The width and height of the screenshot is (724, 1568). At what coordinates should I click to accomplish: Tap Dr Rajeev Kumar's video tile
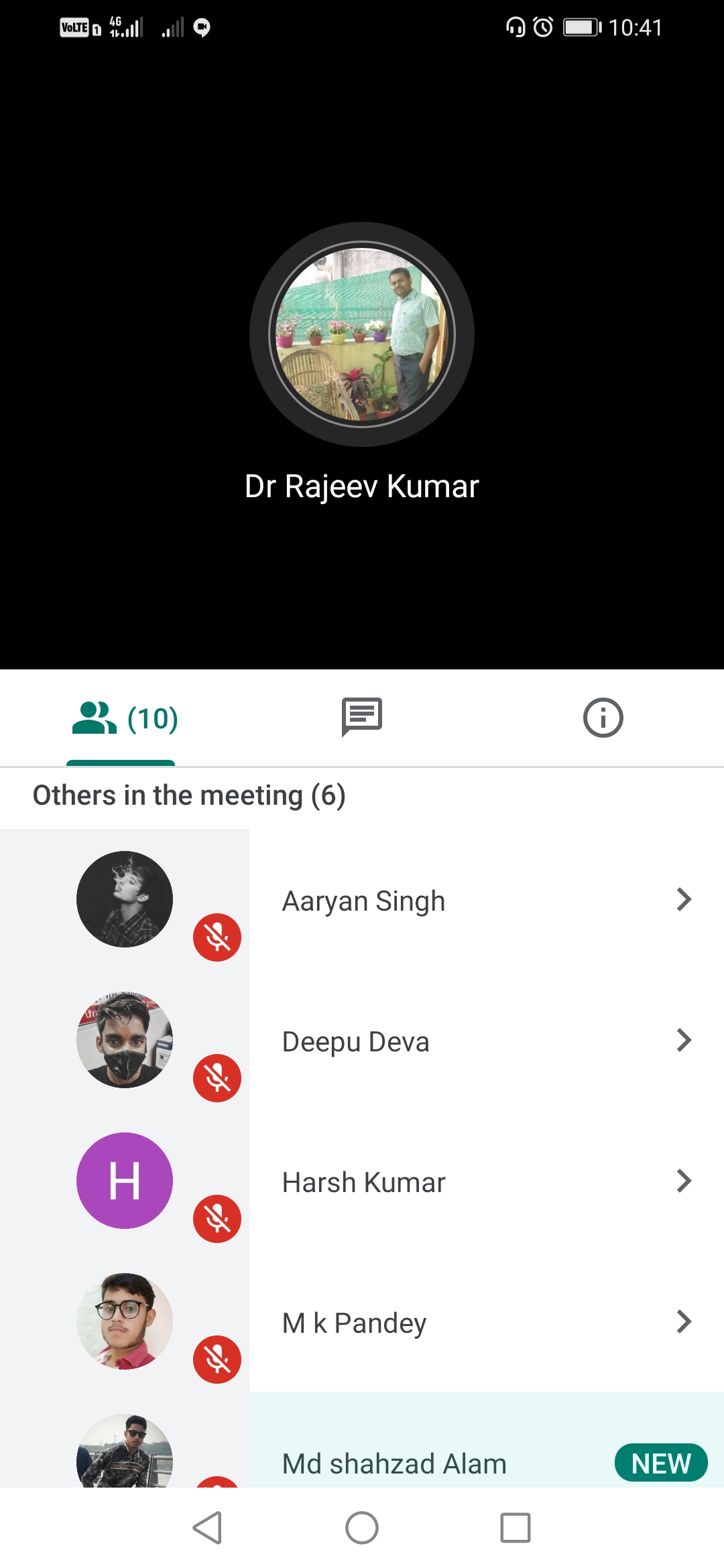pyautogui.click(x=362, y=335)
